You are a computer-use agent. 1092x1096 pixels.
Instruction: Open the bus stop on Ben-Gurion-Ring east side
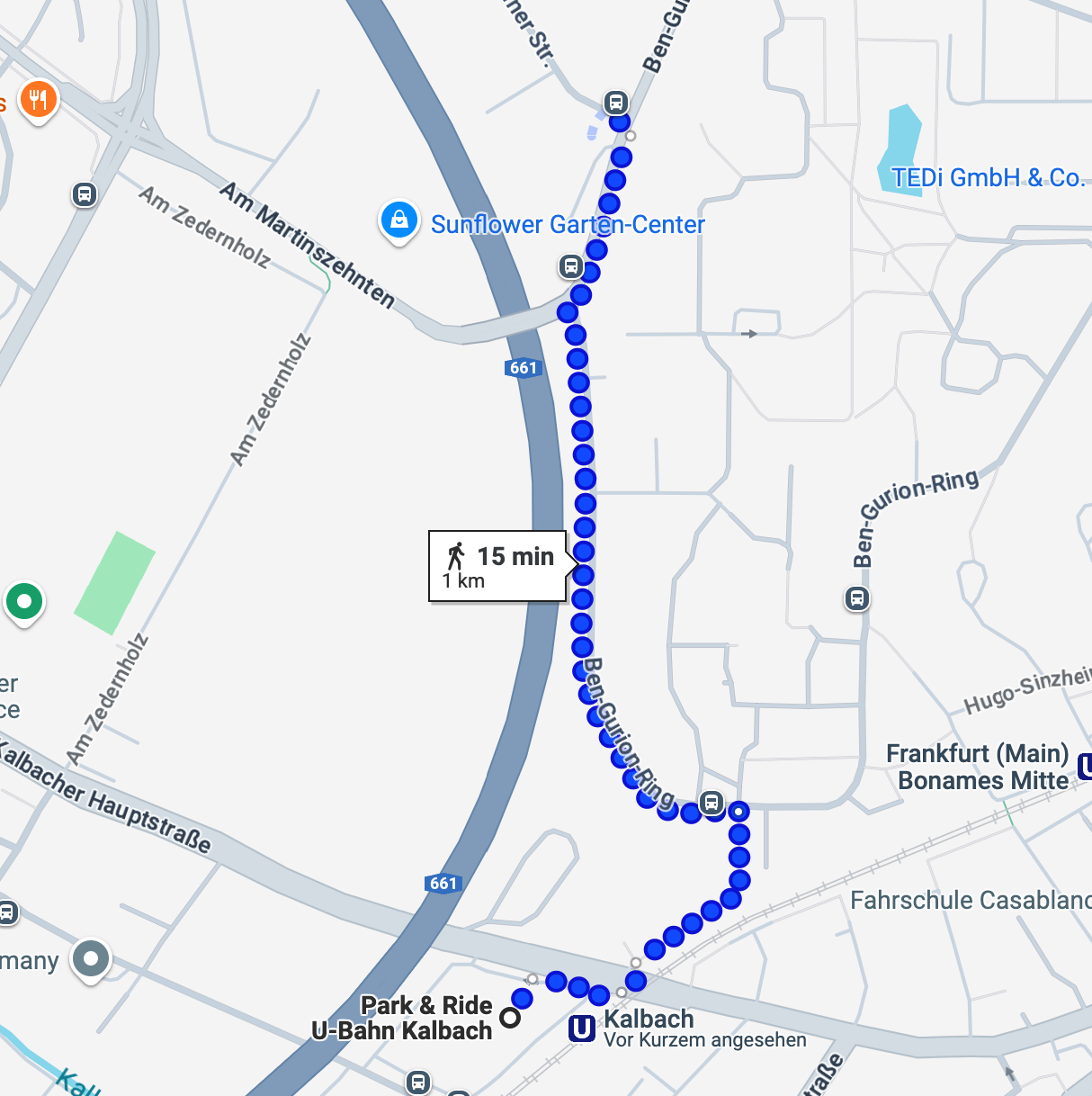[857, 598]
